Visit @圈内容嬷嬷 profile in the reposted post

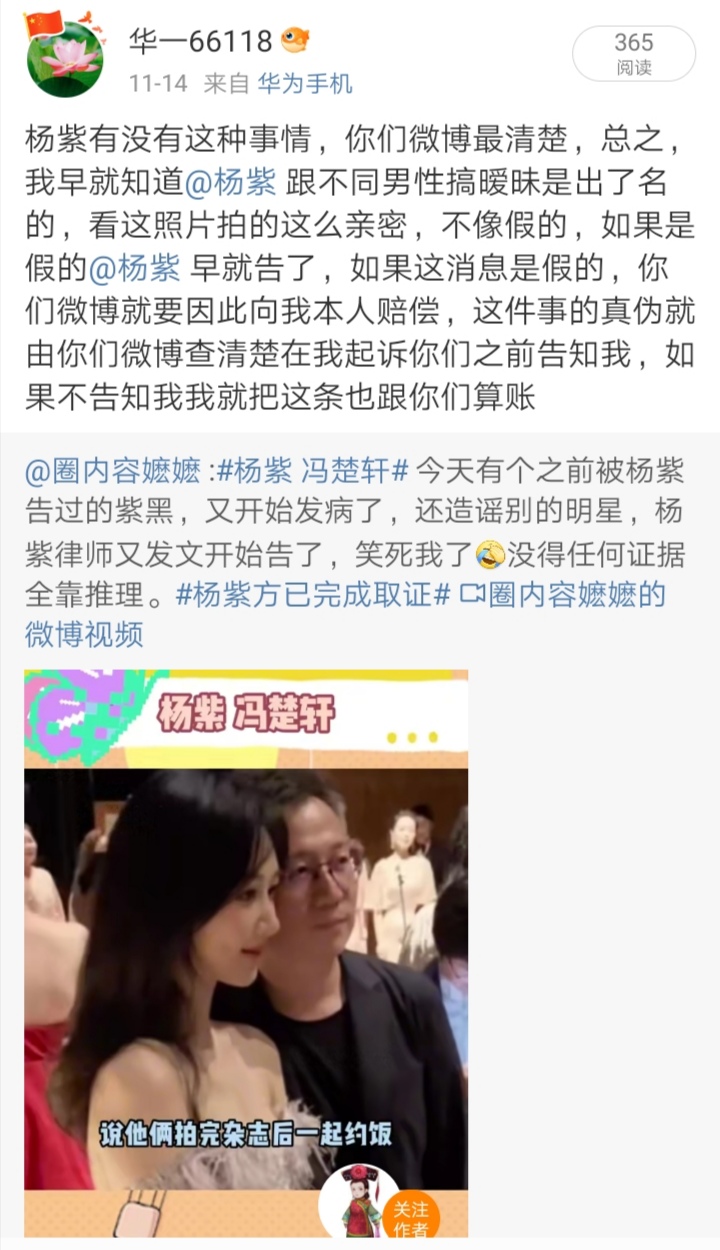[x=114, y=467]
